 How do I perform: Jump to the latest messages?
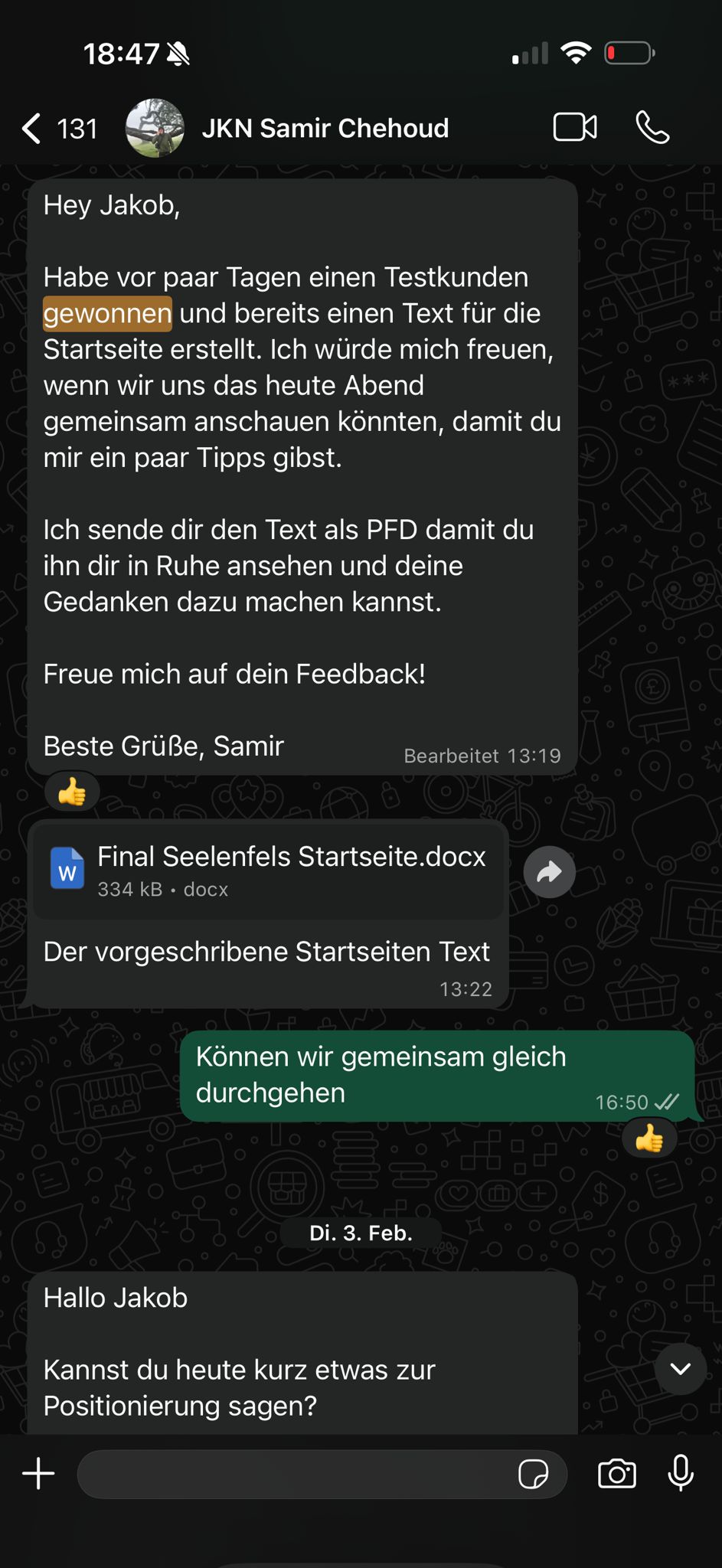pos(681,1369)
